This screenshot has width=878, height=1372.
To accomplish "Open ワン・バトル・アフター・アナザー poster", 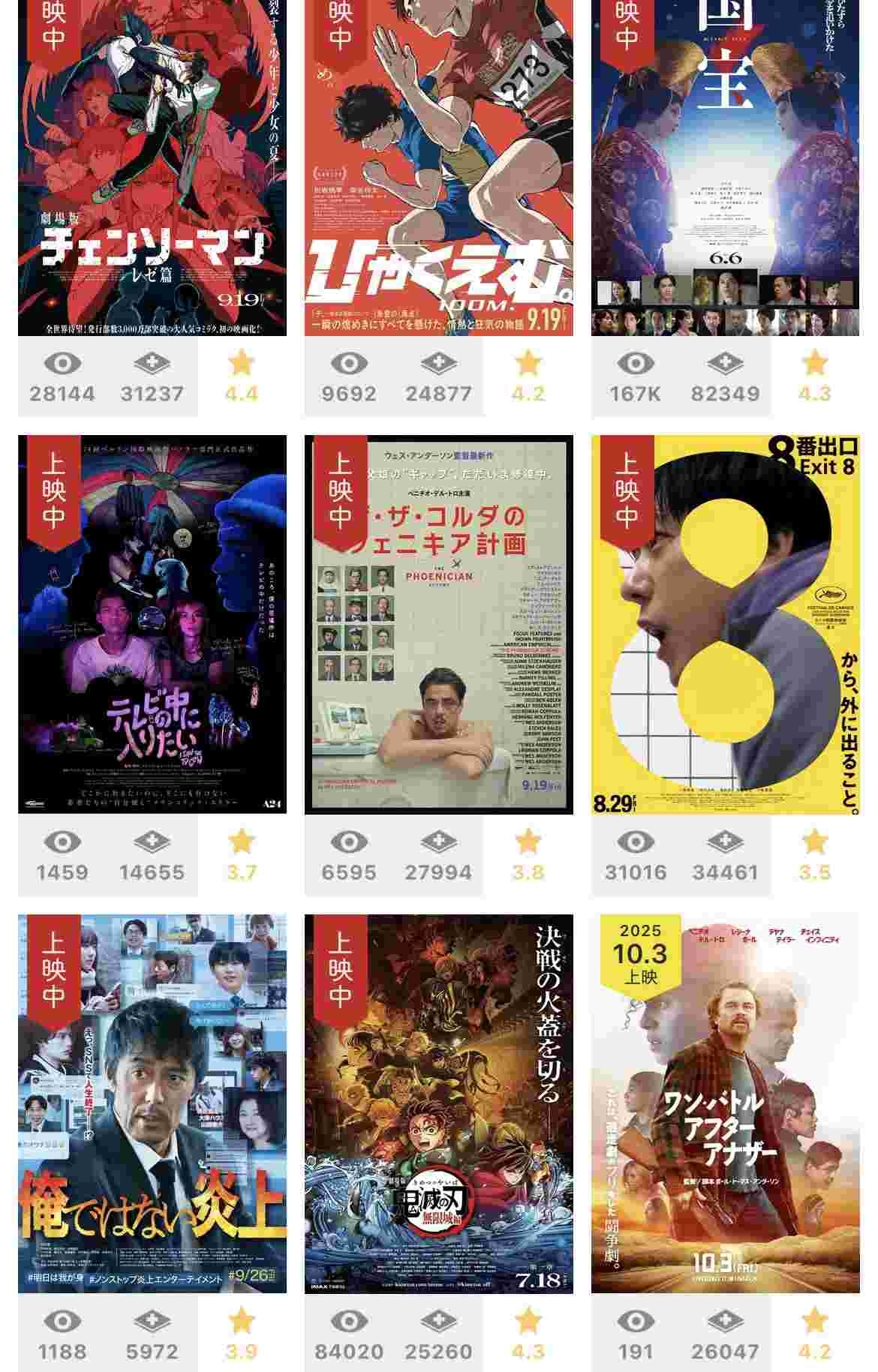I will pos(725,1103).
